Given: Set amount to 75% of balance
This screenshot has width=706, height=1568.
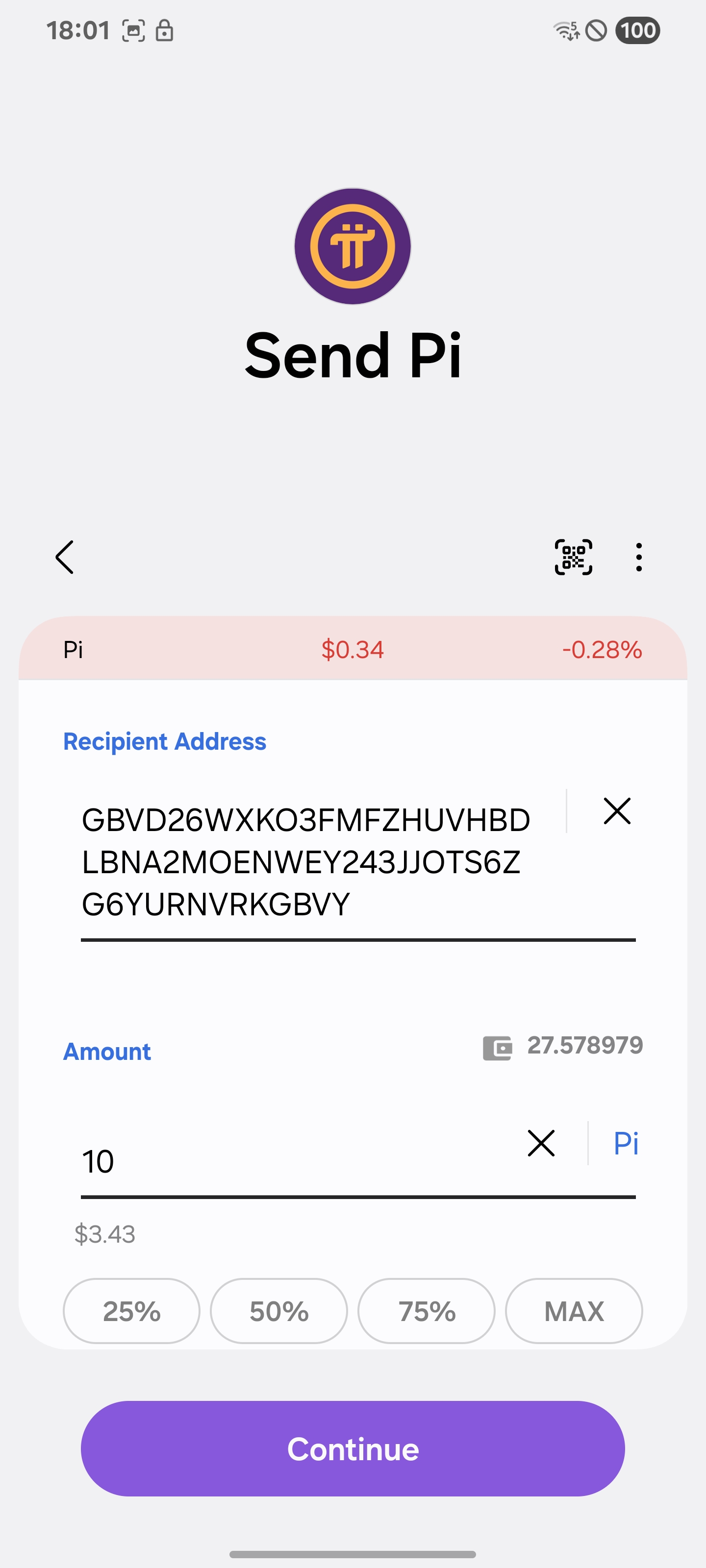Looking at the screenshot, I should tap(427, 1311).
